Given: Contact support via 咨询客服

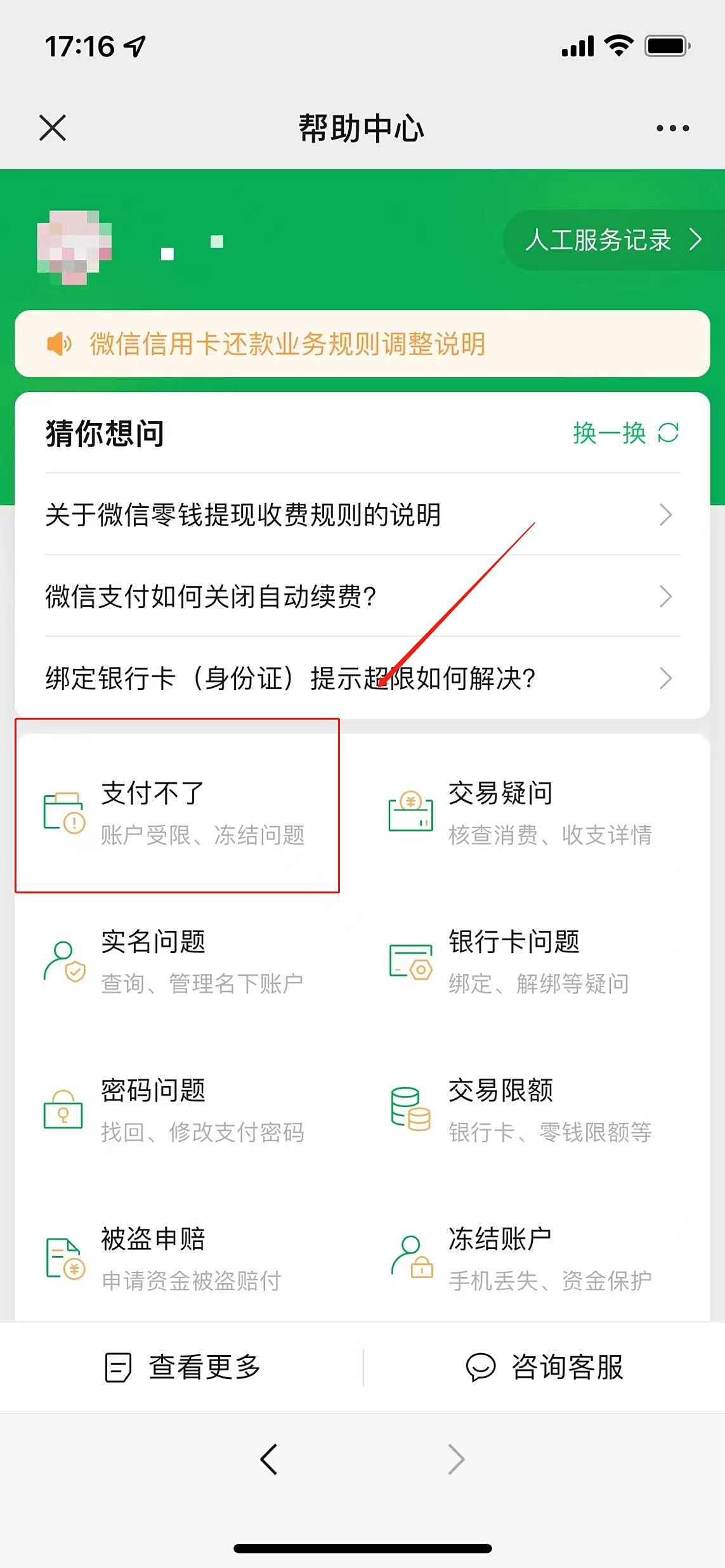Looking at the screenshot, I should click(x=544, y=1368).
